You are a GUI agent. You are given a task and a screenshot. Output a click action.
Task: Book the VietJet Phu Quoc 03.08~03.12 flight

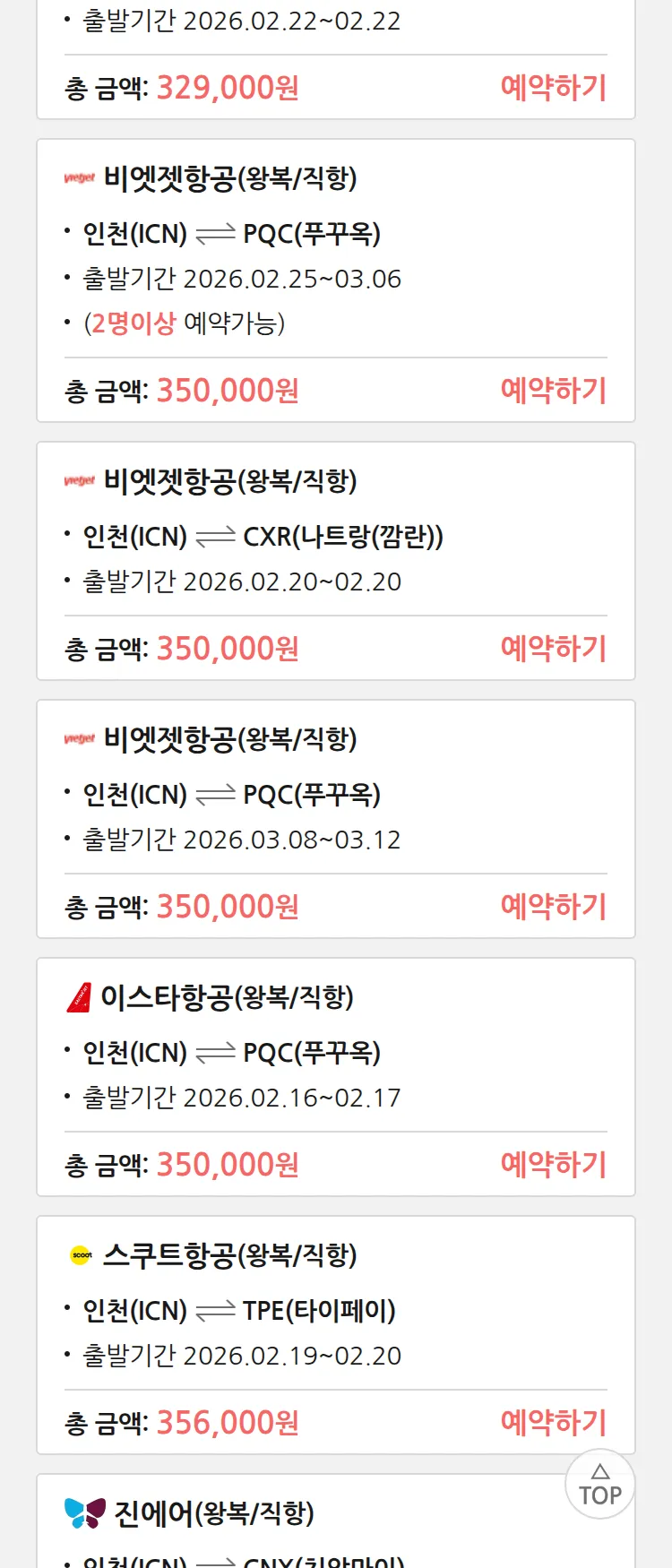coord(553,907)
